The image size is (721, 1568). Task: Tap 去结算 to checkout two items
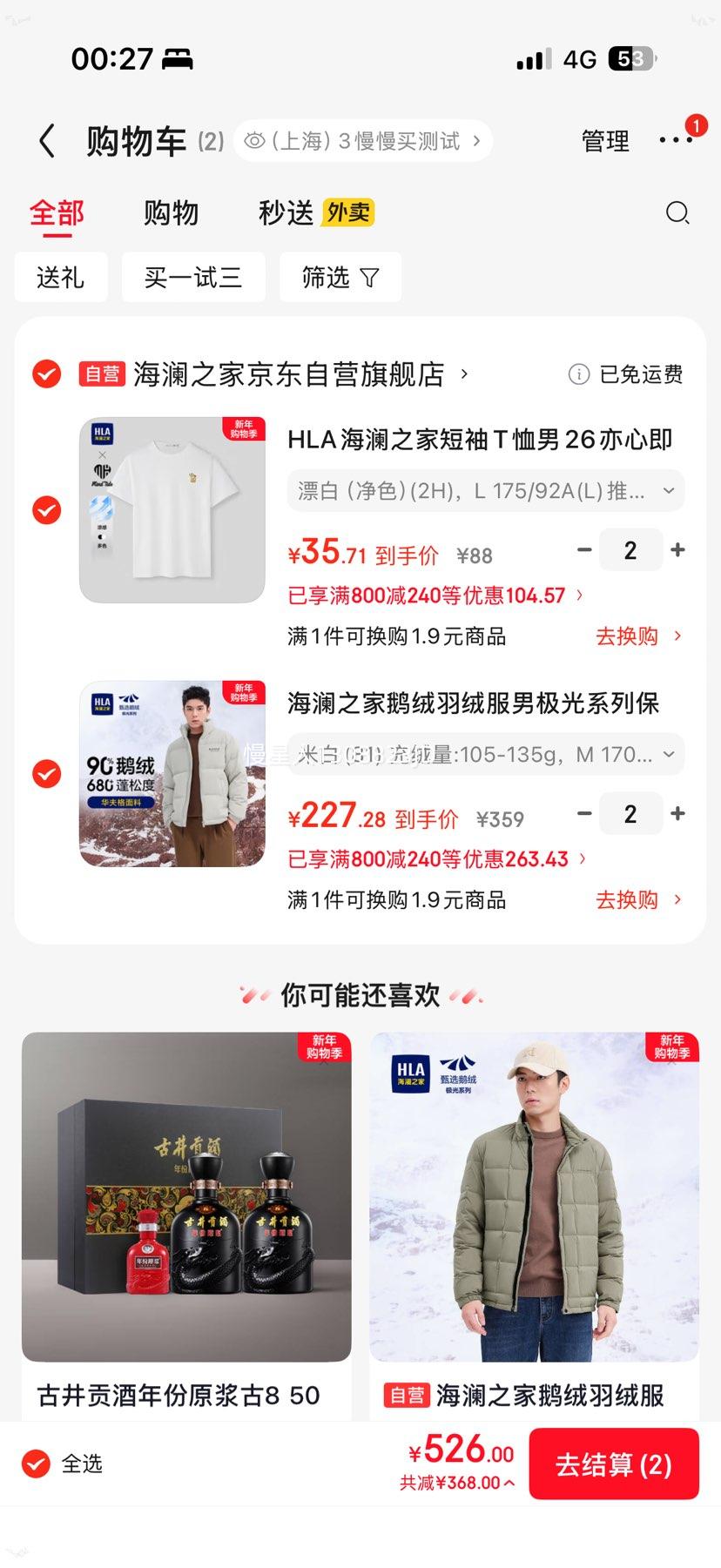tap(613, 1464)
